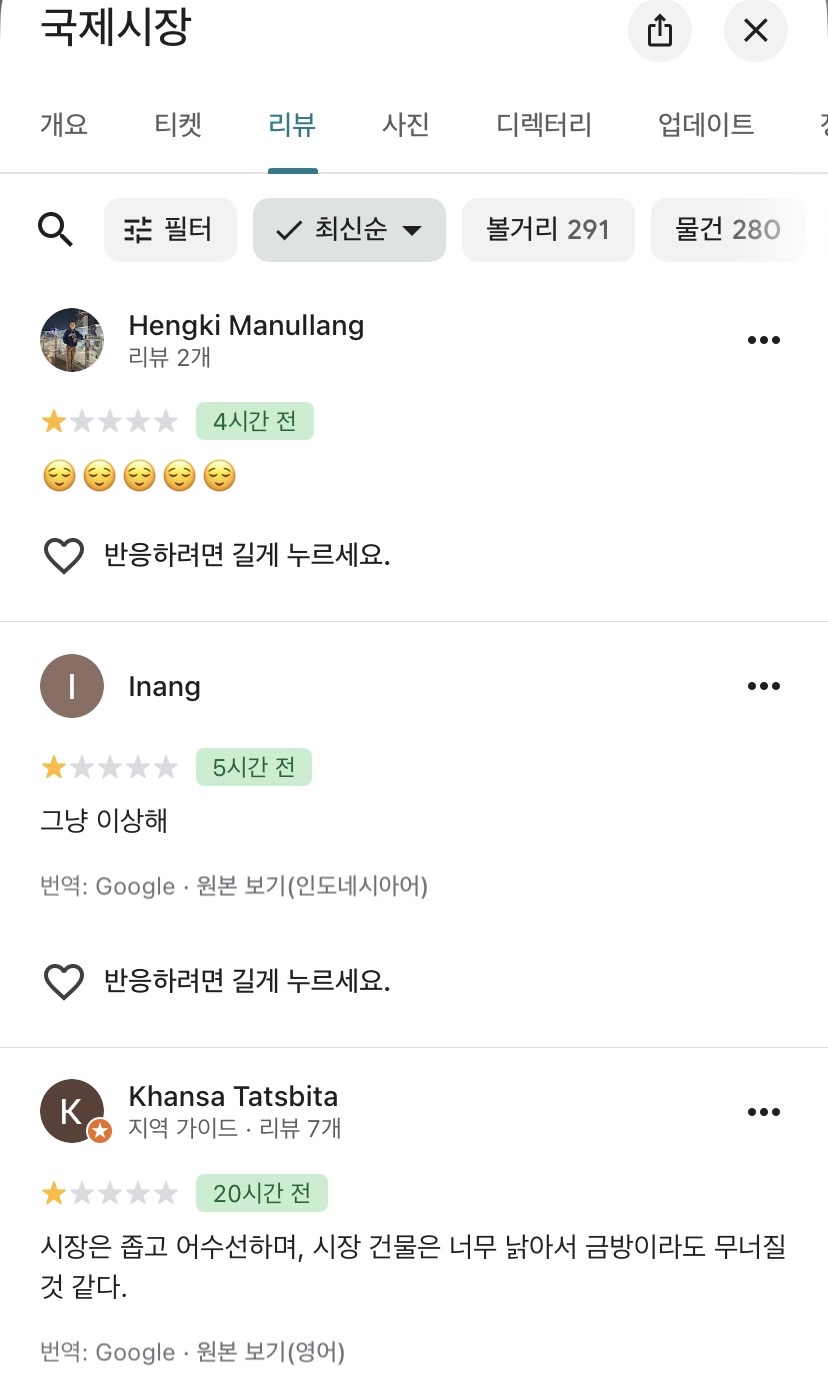
Task: Tap the 4시간 전 timestamp badge
Action: 254,421
